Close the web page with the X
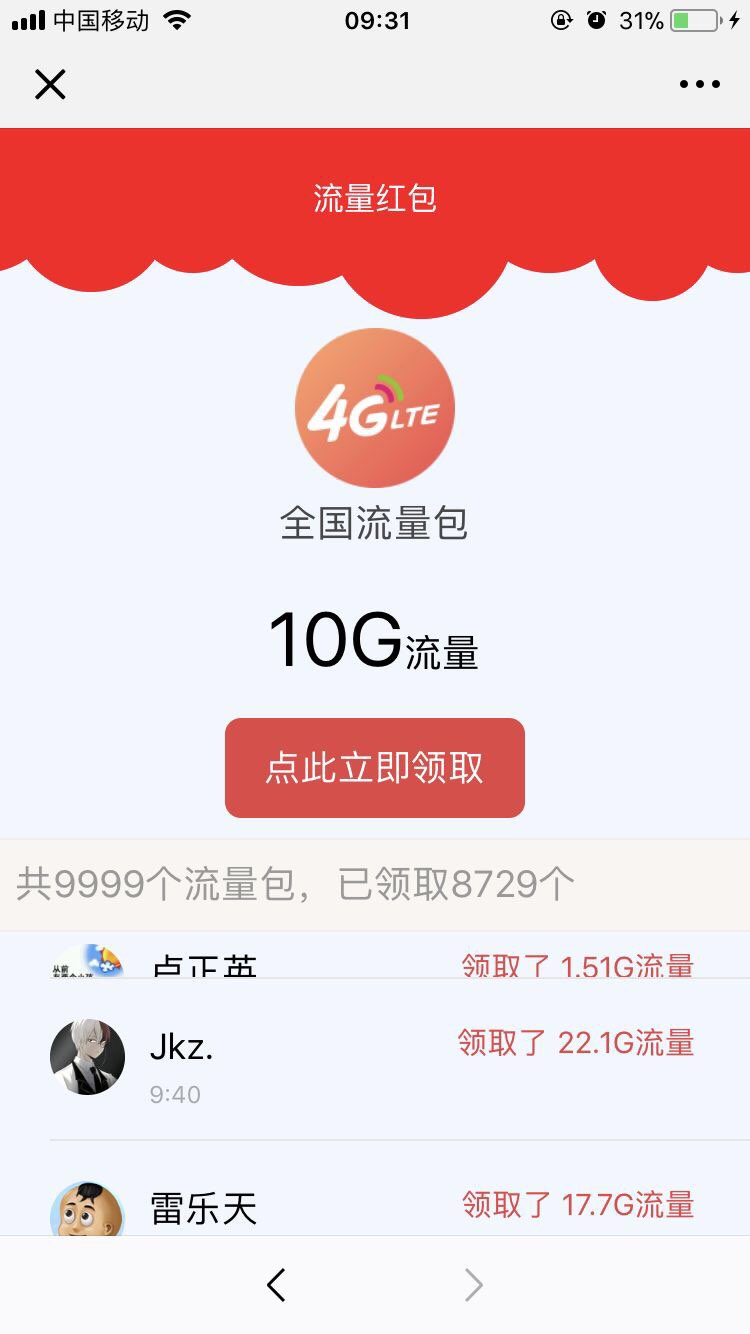750x1334 pixels. pos(50,85)
